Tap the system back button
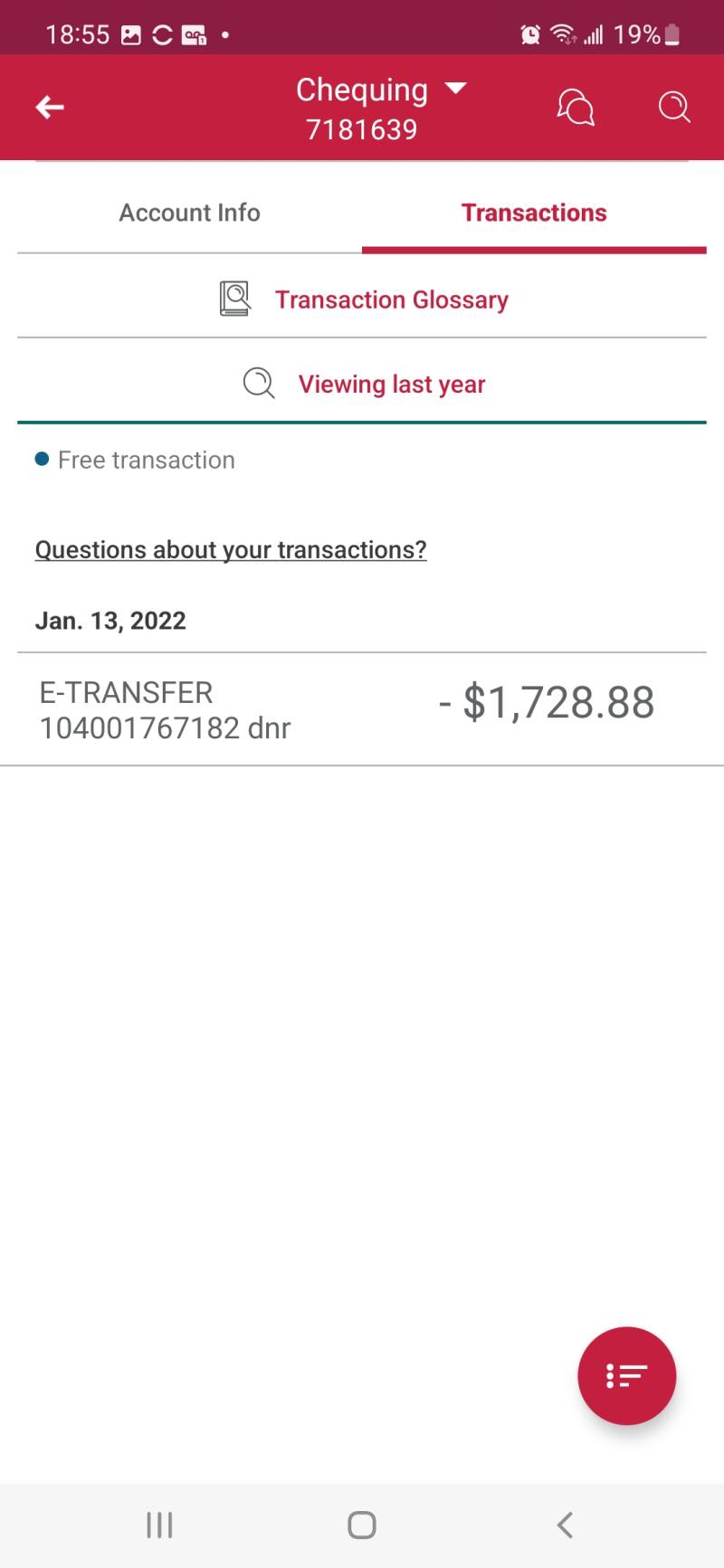Screen dimensions: 724x1568 [565, 1525]
